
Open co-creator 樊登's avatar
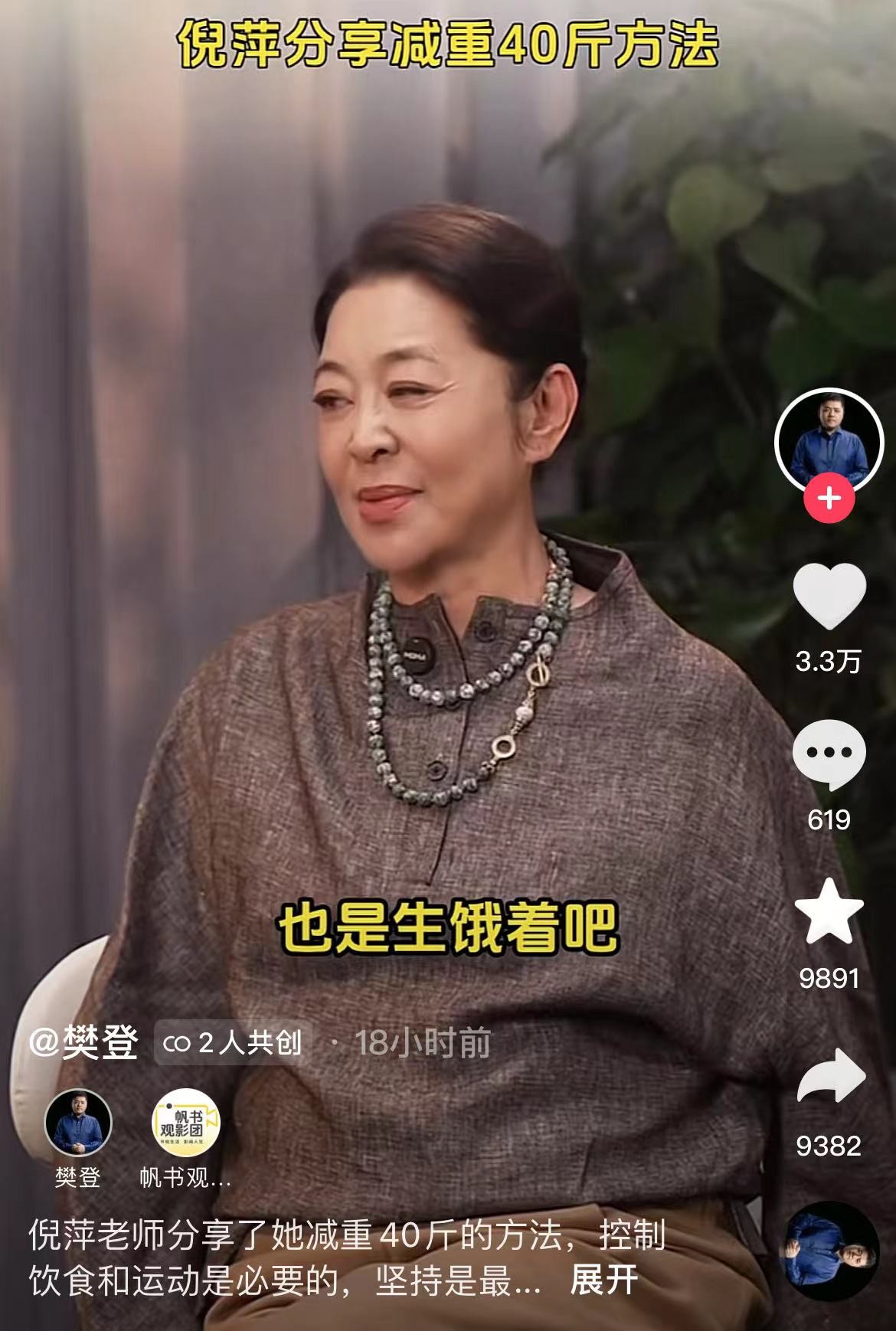point(79,1123)
